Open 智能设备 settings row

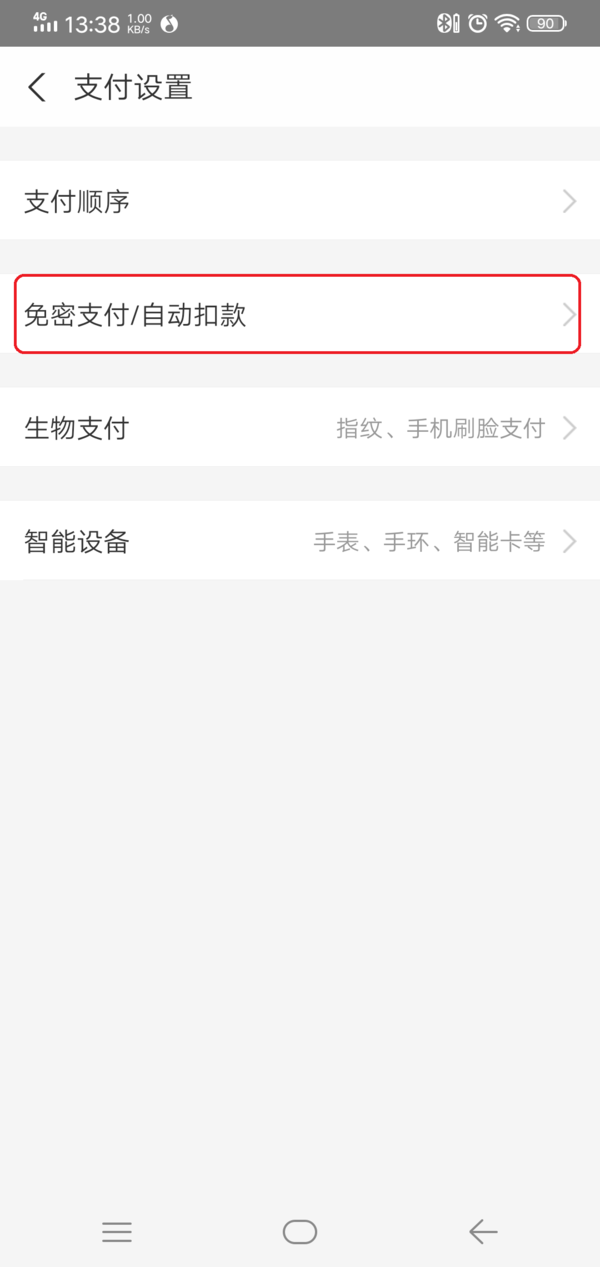[x=300, y=542]
